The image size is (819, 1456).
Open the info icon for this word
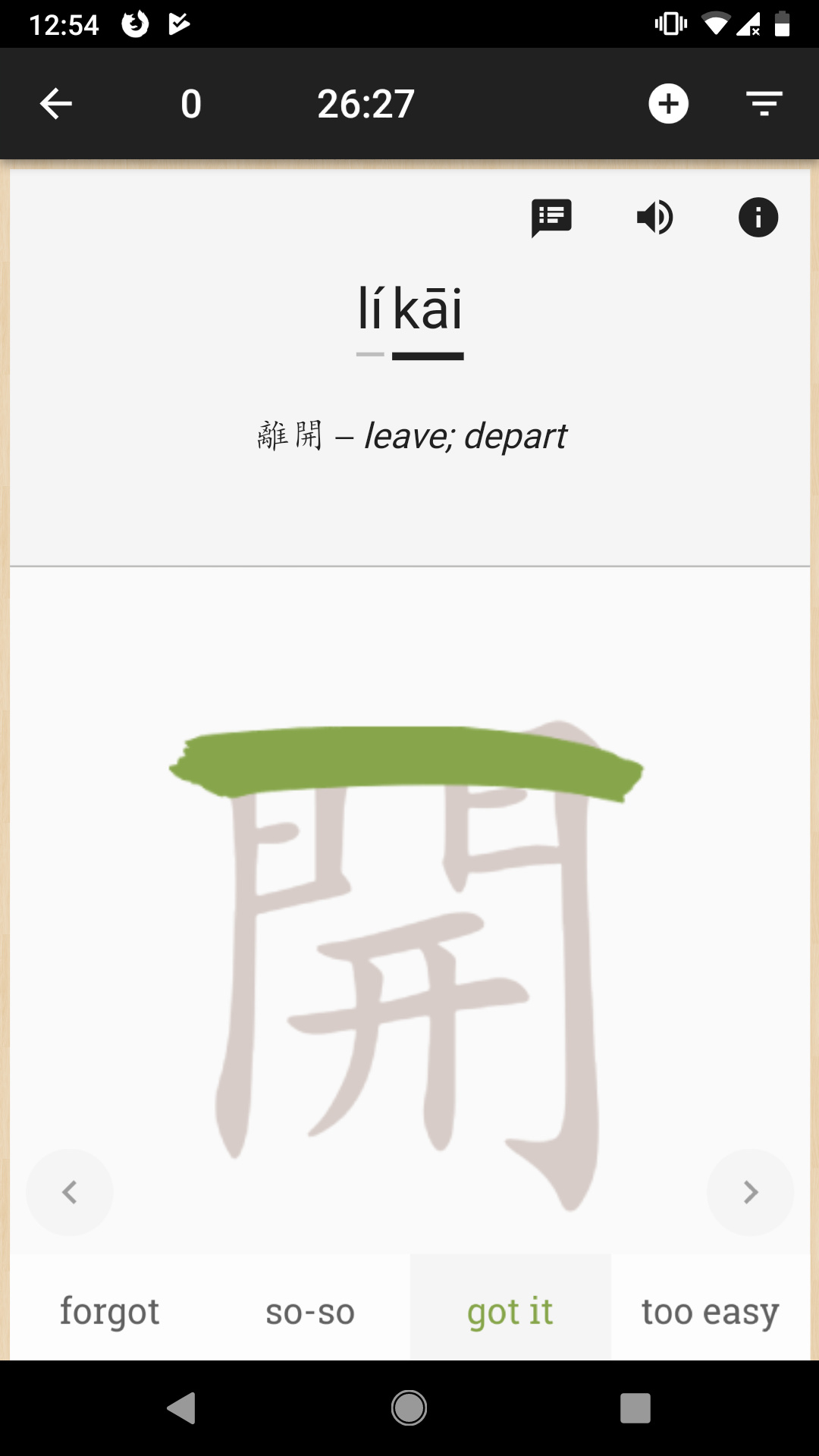758,218
